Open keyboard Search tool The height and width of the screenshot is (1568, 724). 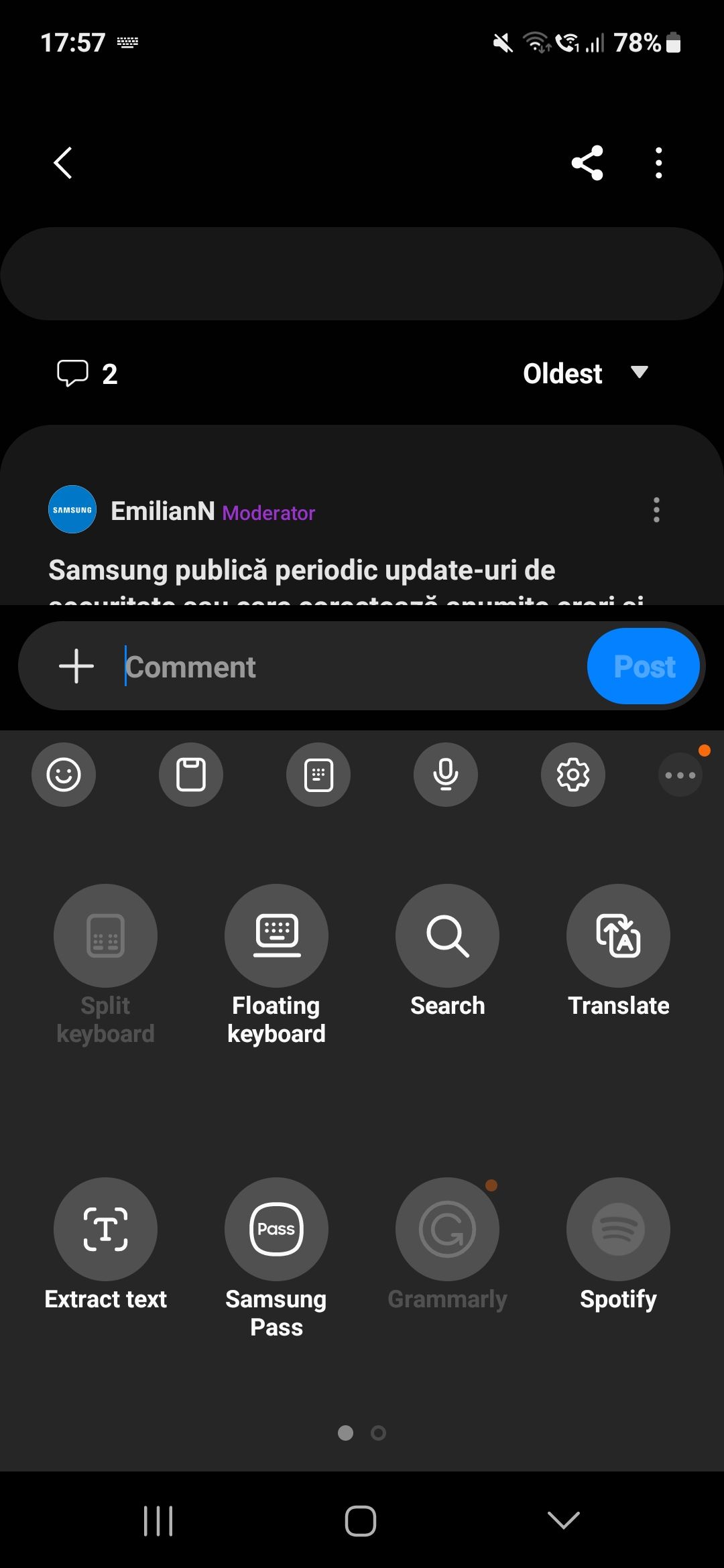447,936
